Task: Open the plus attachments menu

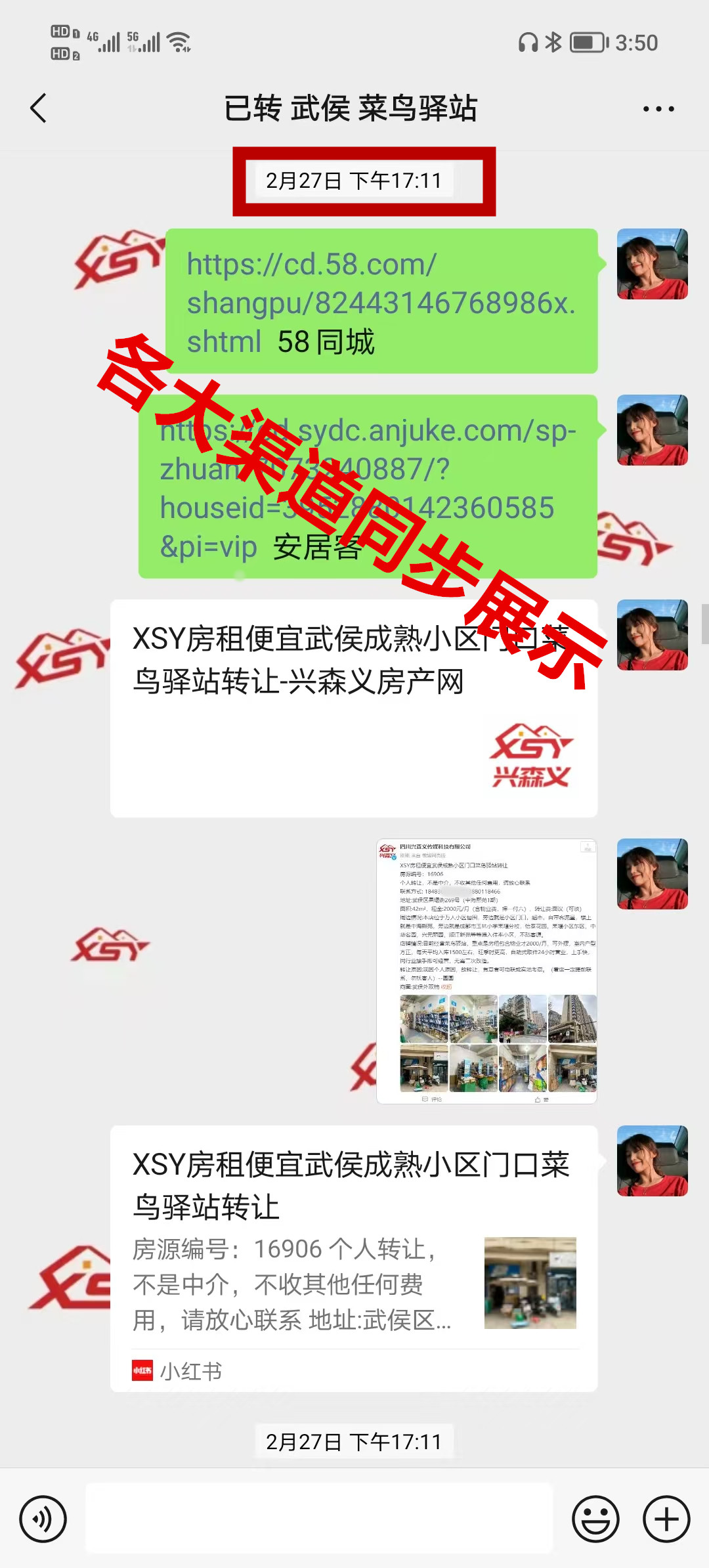Action: pyautogui.click(x=666, y=1519)
